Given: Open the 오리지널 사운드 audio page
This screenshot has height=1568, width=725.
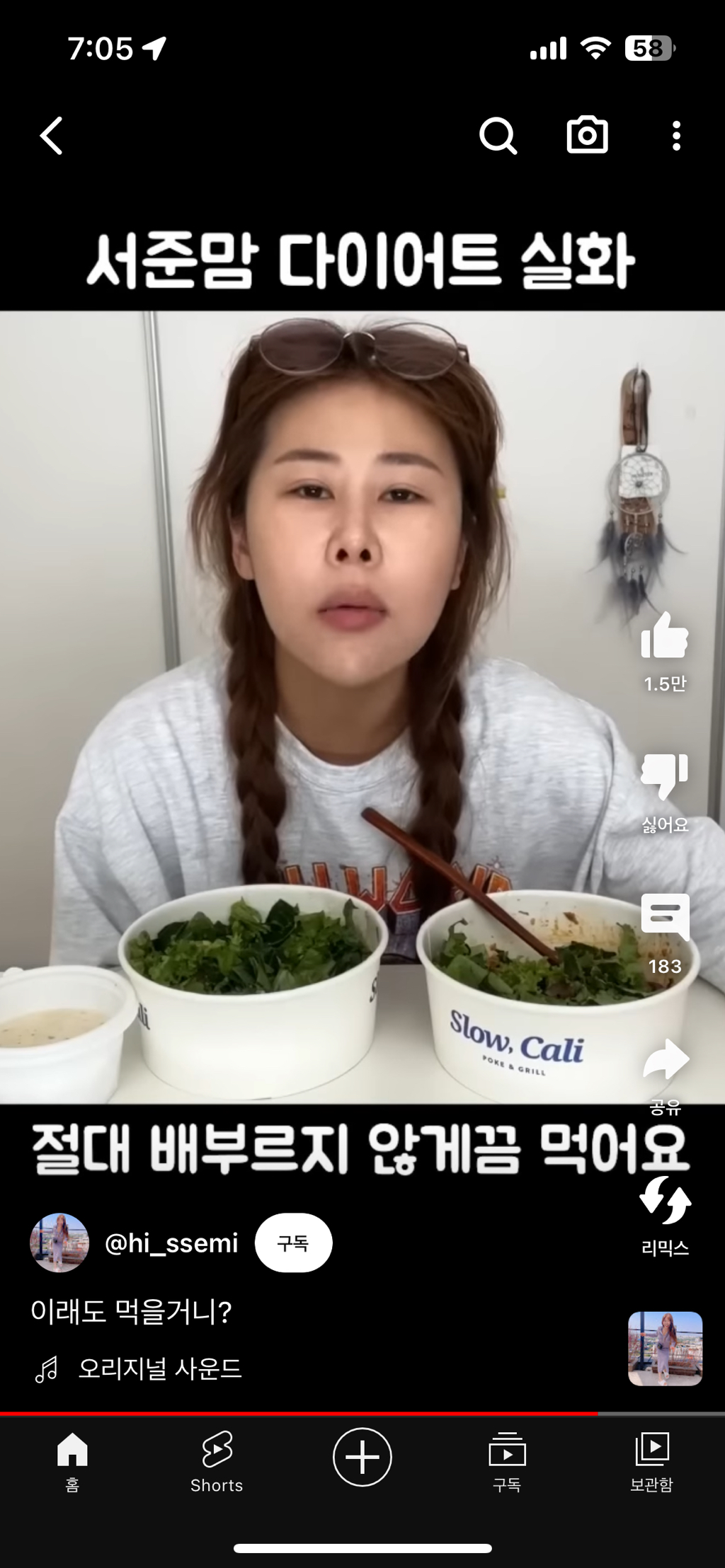Looking at the screenshot, I should coord(159,1369).
